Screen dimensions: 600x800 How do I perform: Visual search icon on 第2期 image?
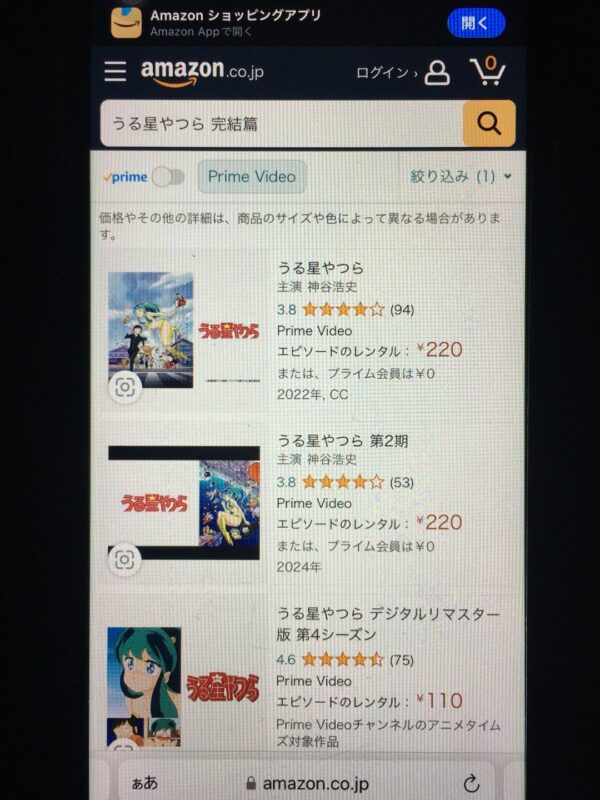click(x=125, y=560)
